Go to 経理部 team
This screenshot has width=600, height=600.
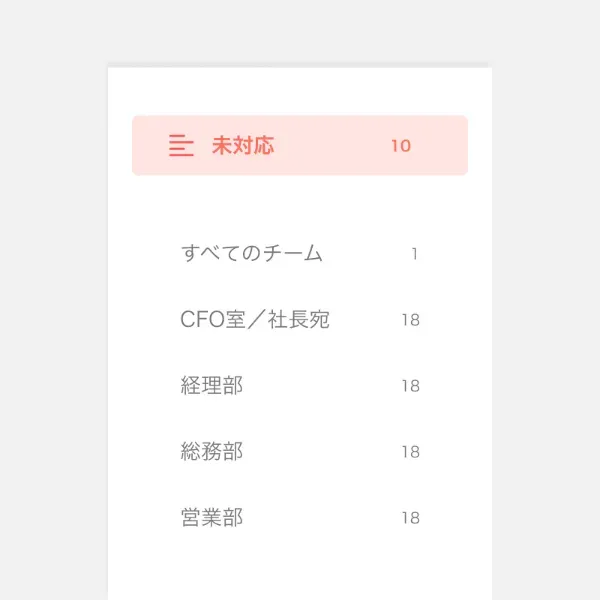(212, 386)
